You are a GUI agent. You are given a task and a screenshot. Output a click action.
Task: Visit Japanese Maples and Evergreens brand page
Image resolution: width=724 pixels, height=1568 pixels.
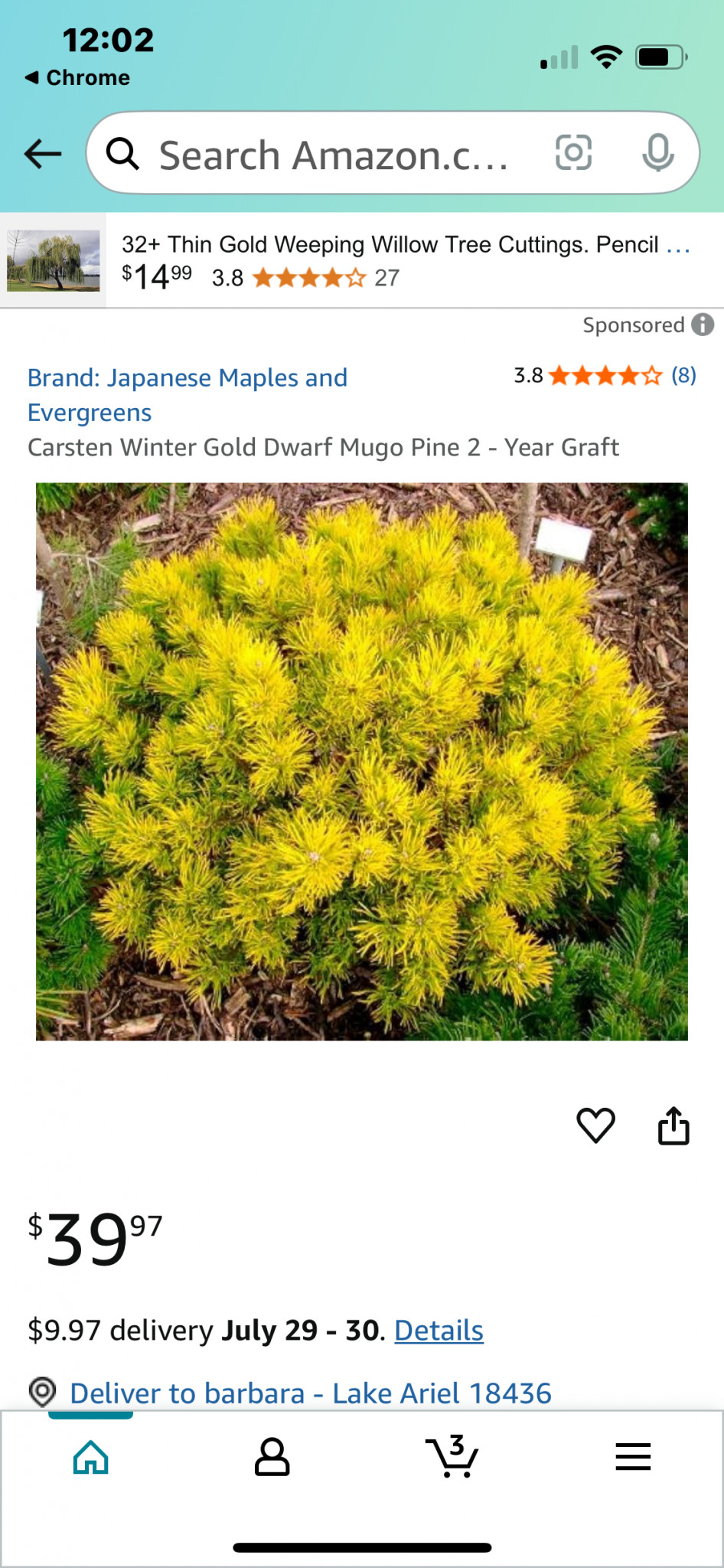pyautogui.click(x=188, y=395)
